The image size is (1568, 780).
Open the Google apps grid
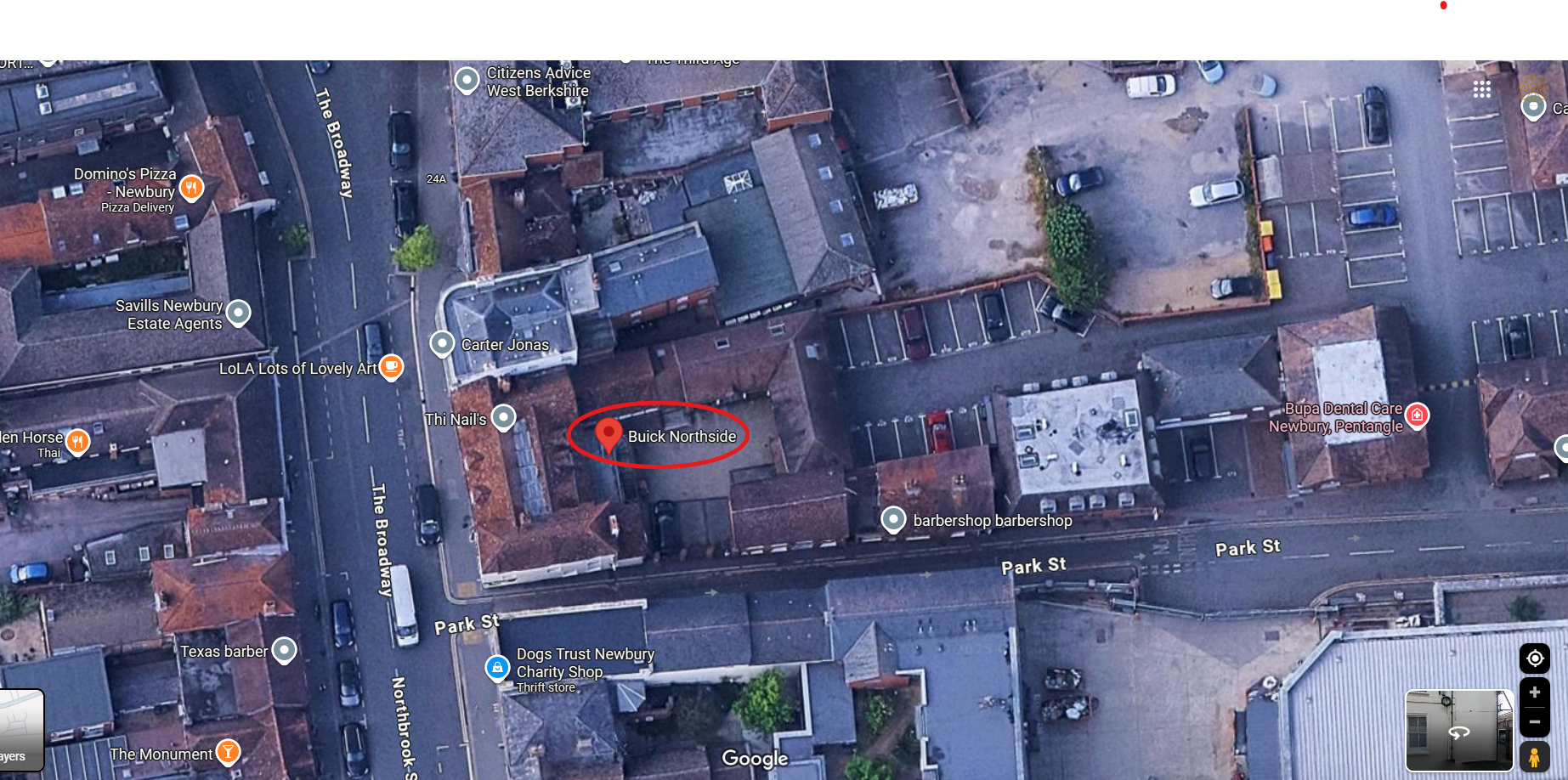tap(1481, 89)
